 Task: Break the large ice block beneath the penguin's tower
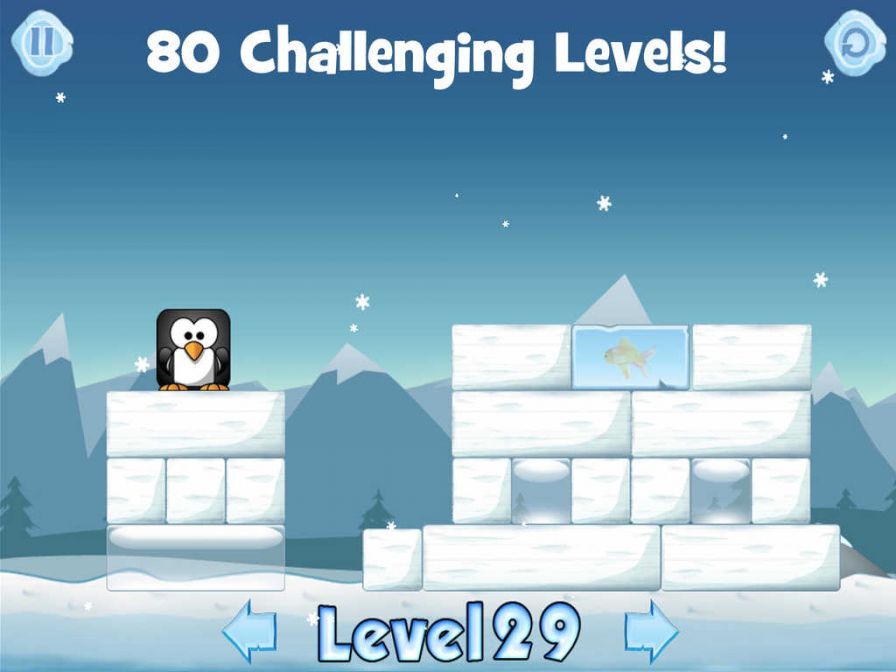coord(195,558)
